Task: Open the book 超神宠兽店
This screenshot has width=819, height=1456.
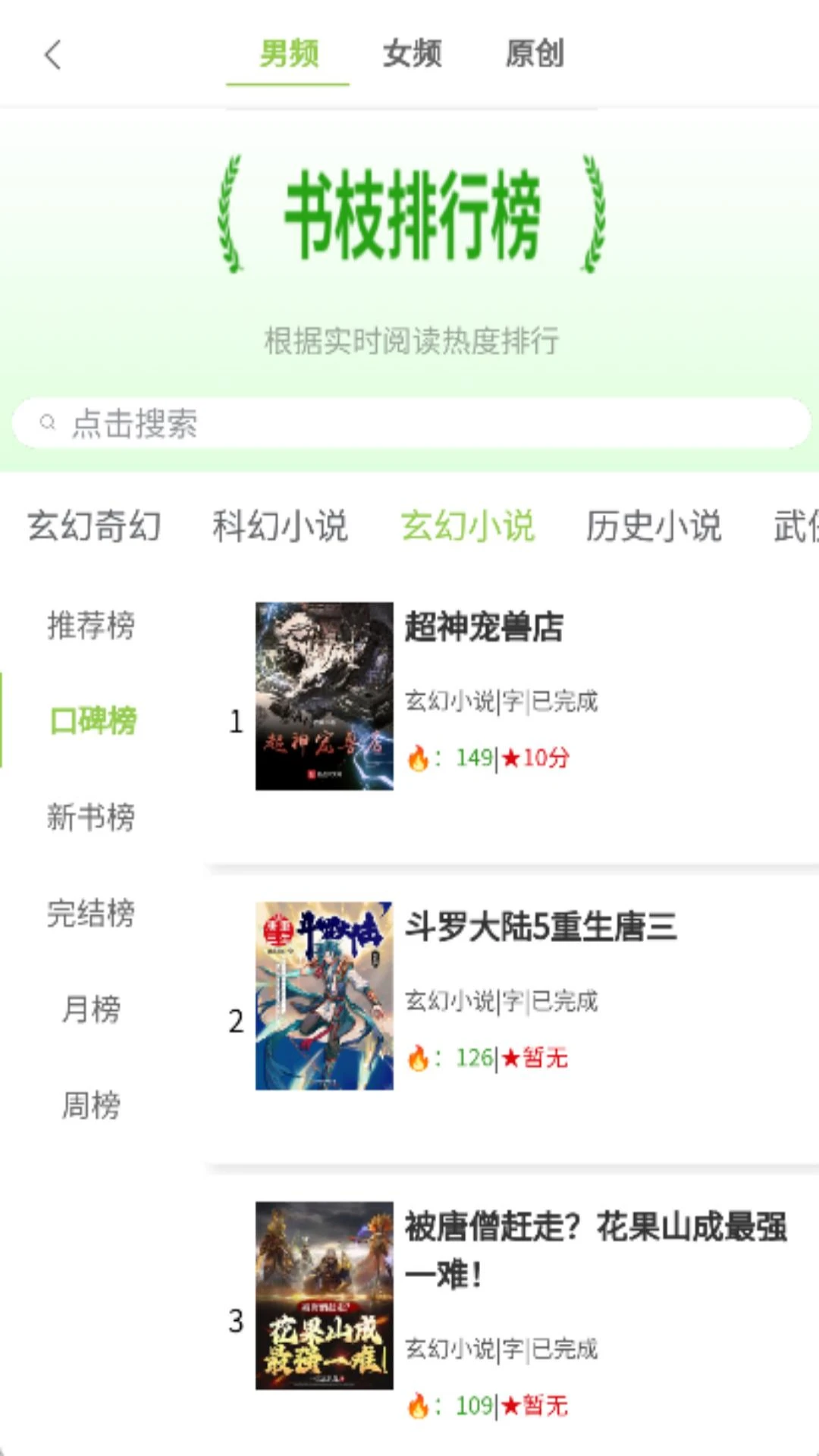Action: 486,627
